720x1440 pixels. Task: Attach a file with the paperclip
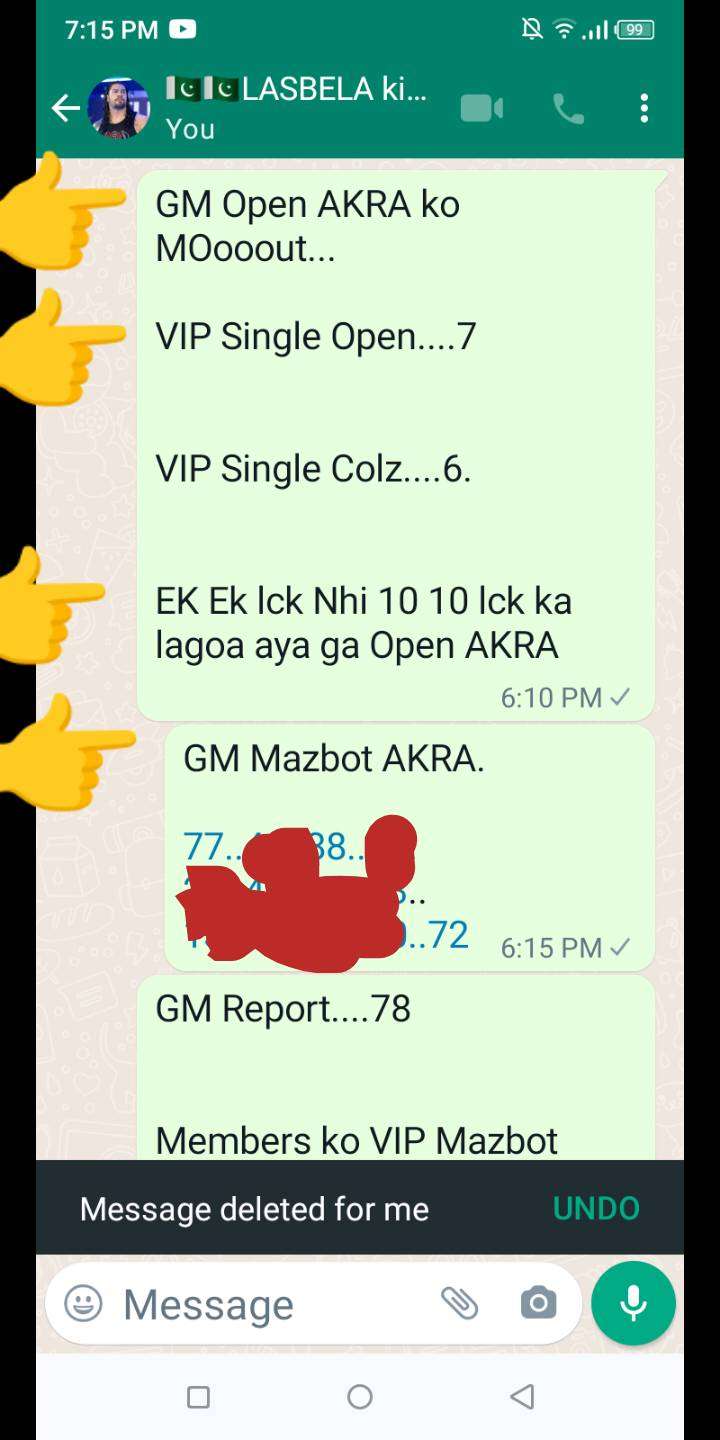tap(460, 1303)
